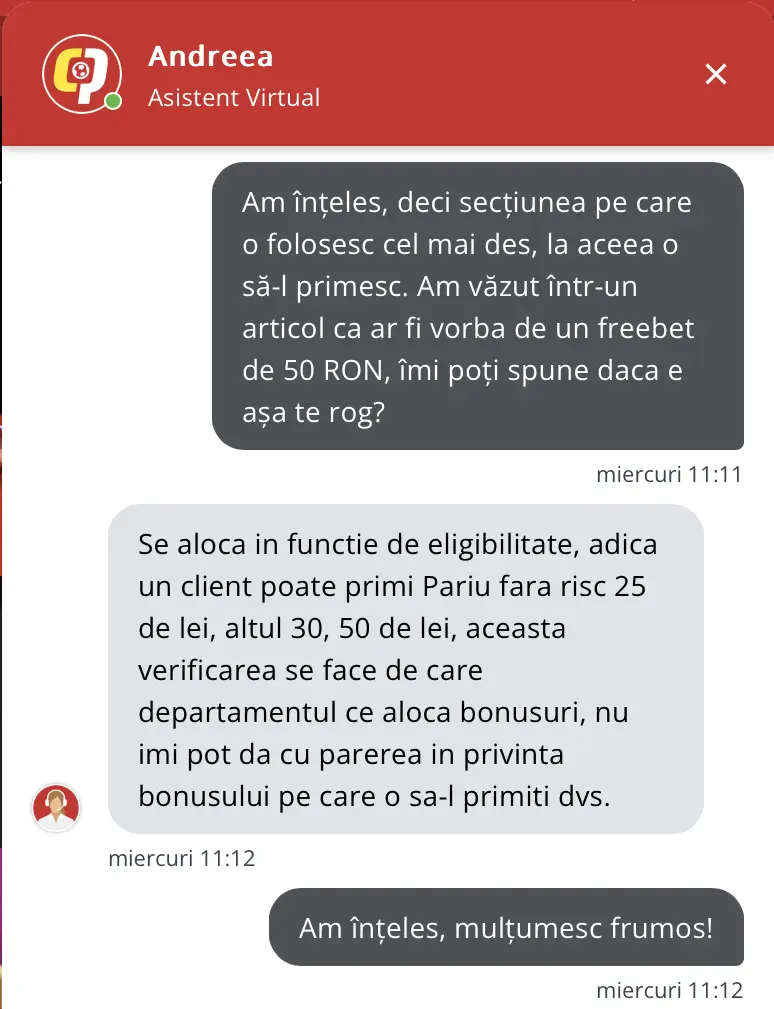Click the headset avatar beside the bonus explanation
Viewport: 774px width, 1009px height.
pos(55,807)
